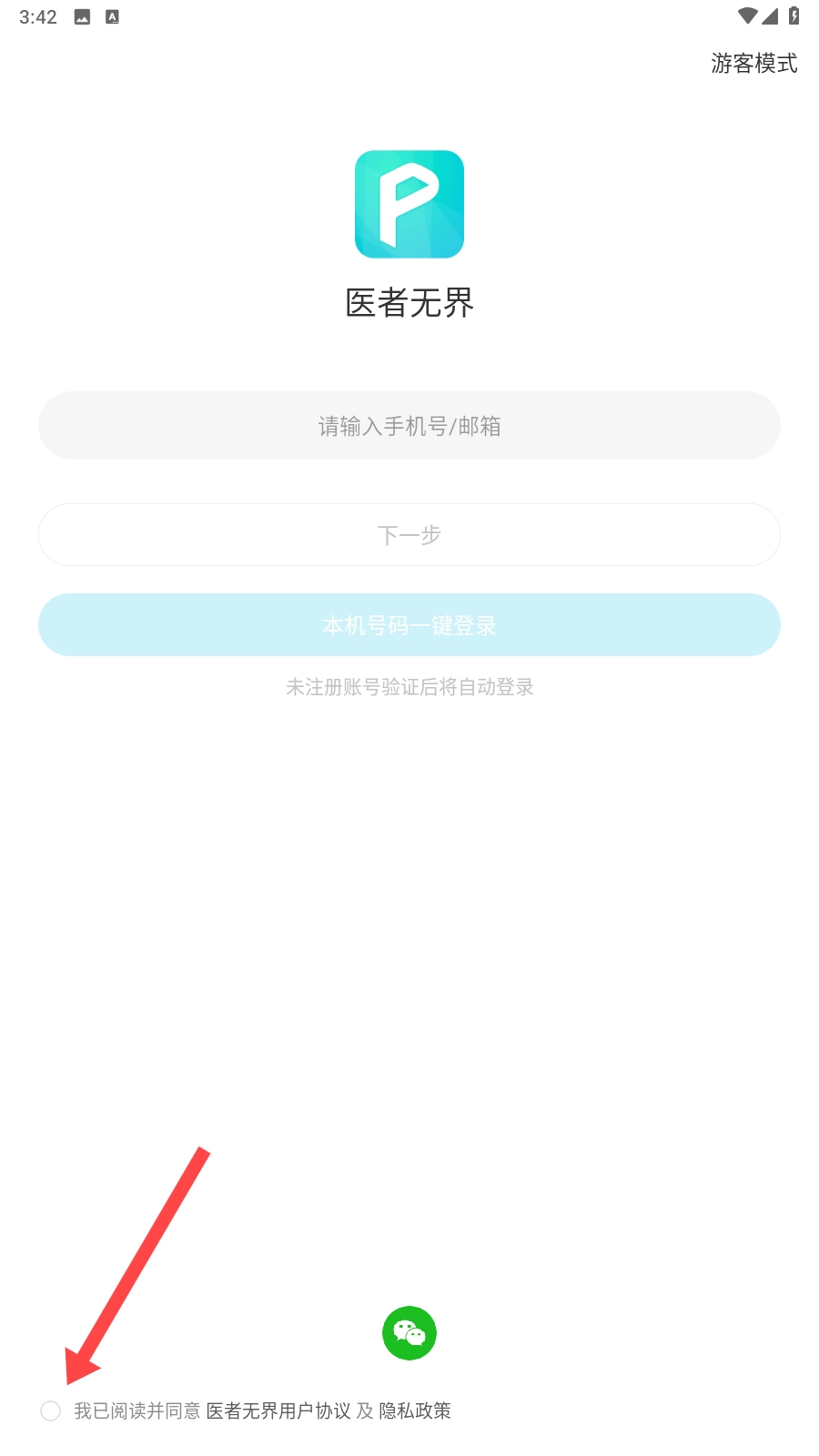The image size is (819, 1456).
Task: Tap the 下一步 next step button
Action: pos(409,535)
